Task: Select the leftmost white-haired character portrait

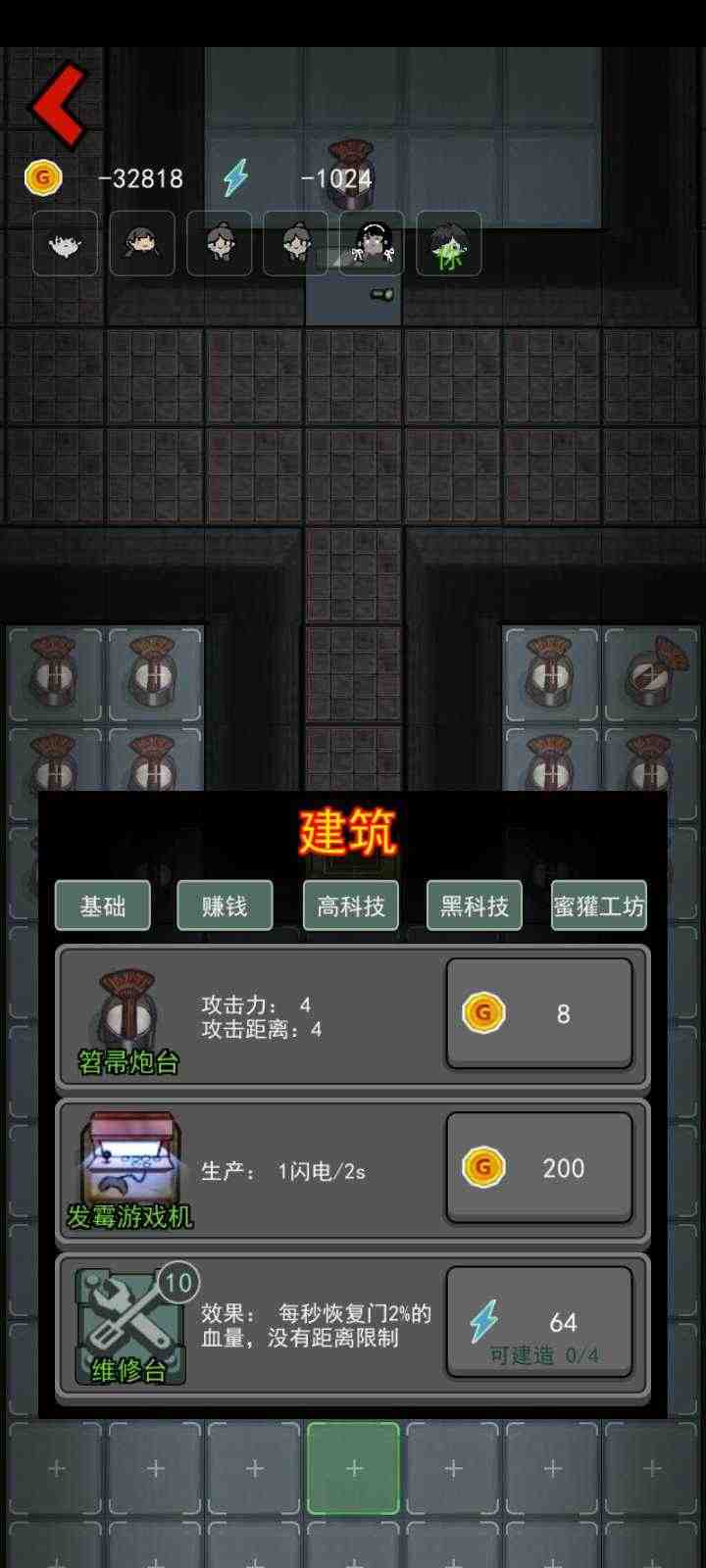Action: [x=64, y=245]
